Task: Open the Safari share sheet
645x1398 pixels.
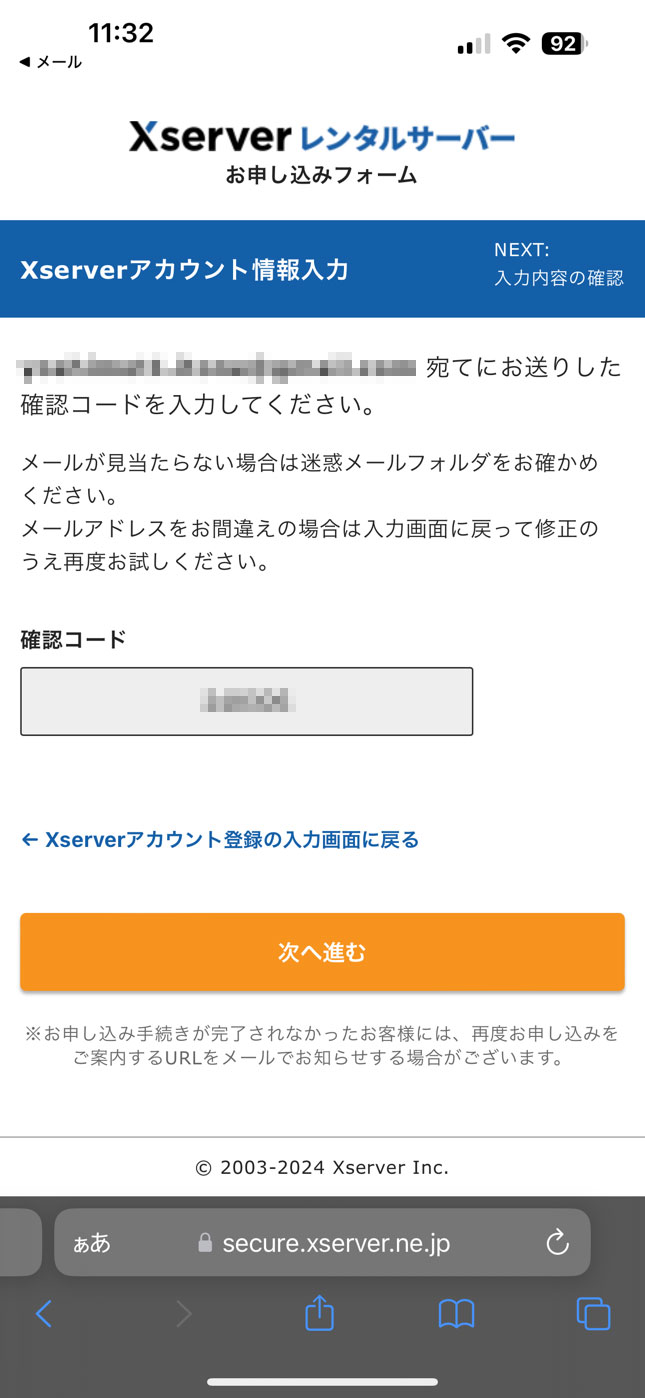Action: tap(319, 1313)
